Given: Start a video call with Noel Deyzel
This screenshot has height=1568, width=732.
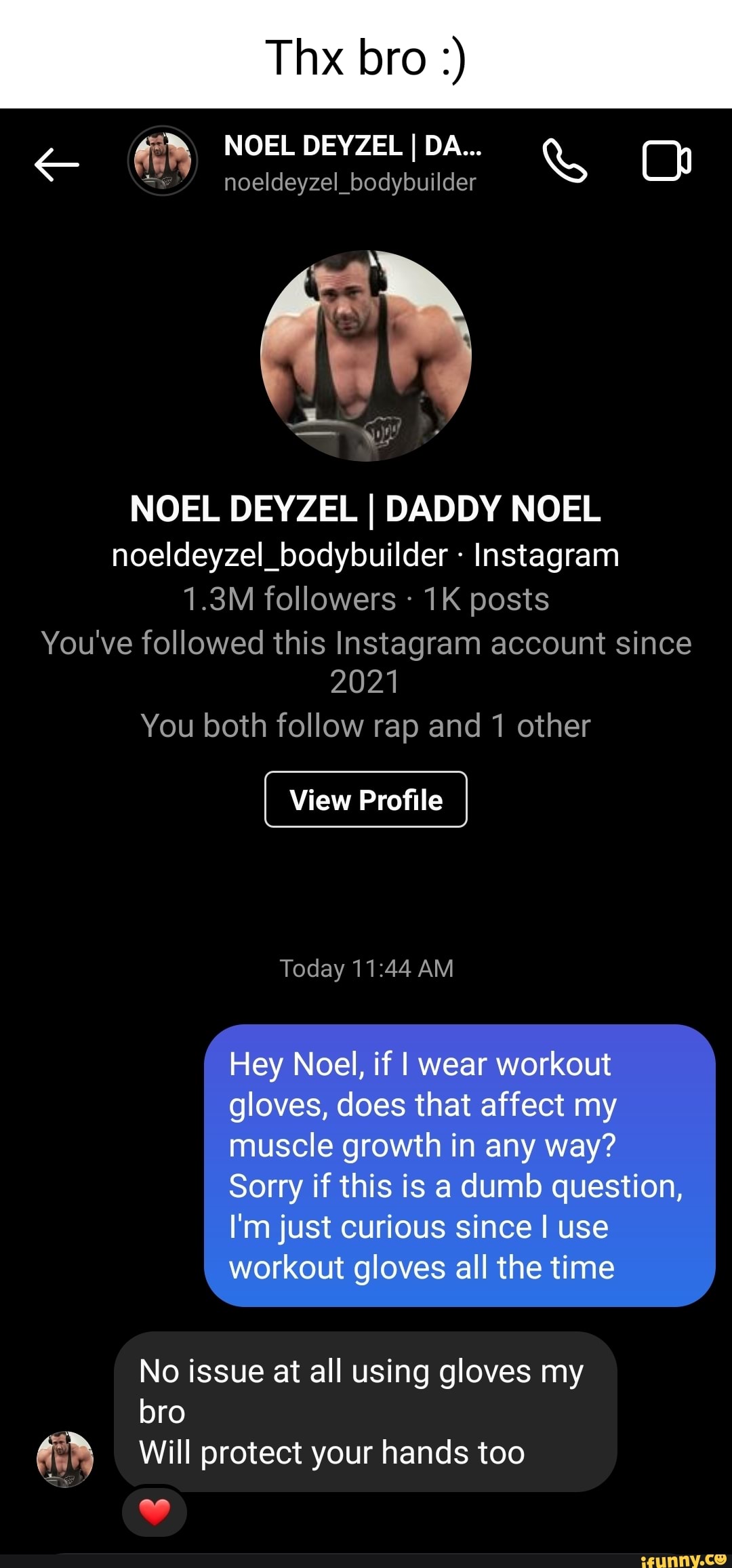Looking at the screenshot, I should [x=666, y=161].
